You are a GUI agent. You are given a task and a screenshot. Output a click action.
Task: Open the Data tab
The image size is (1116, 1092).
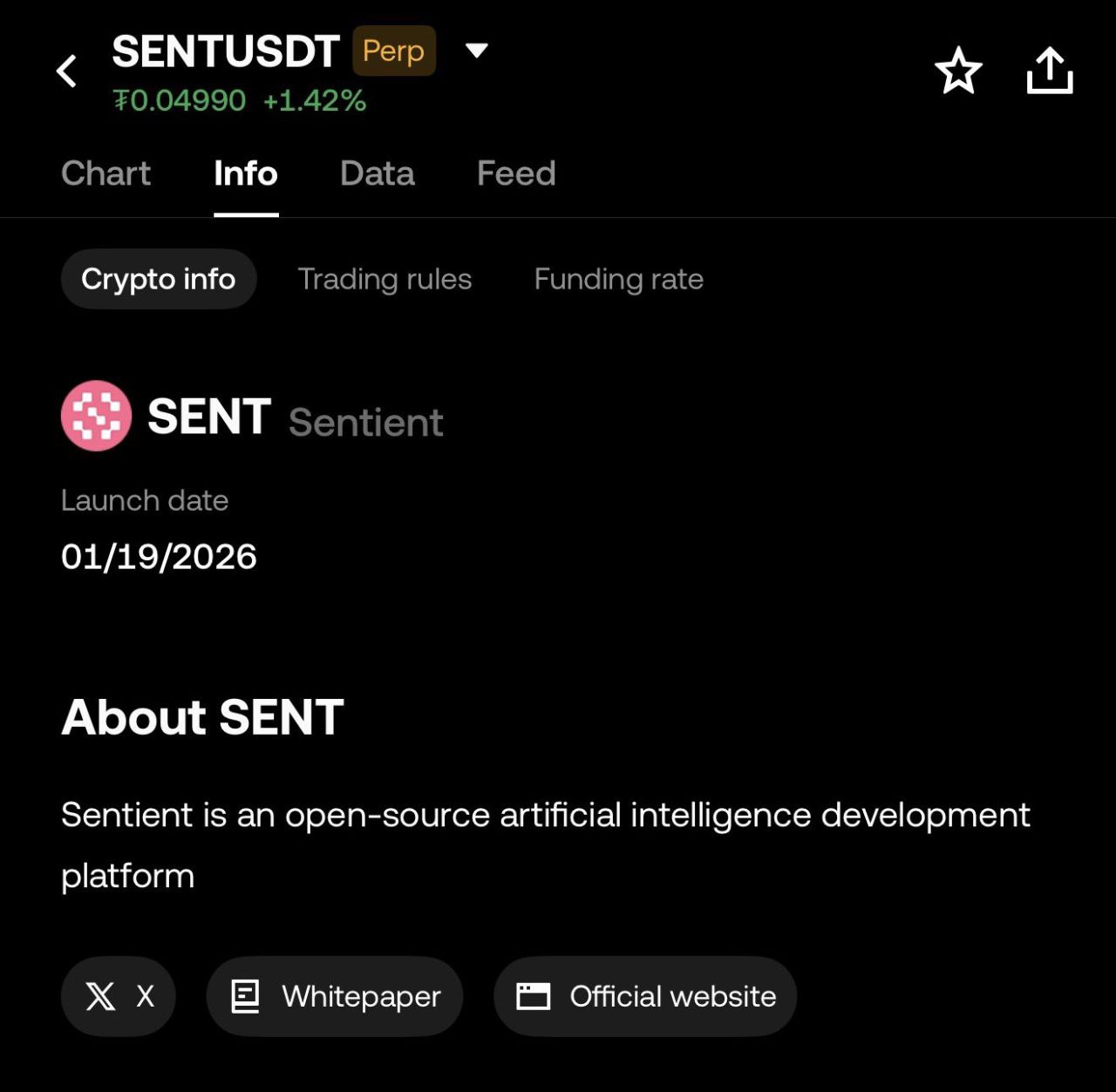pyautogui.click(x=377, y=173)
